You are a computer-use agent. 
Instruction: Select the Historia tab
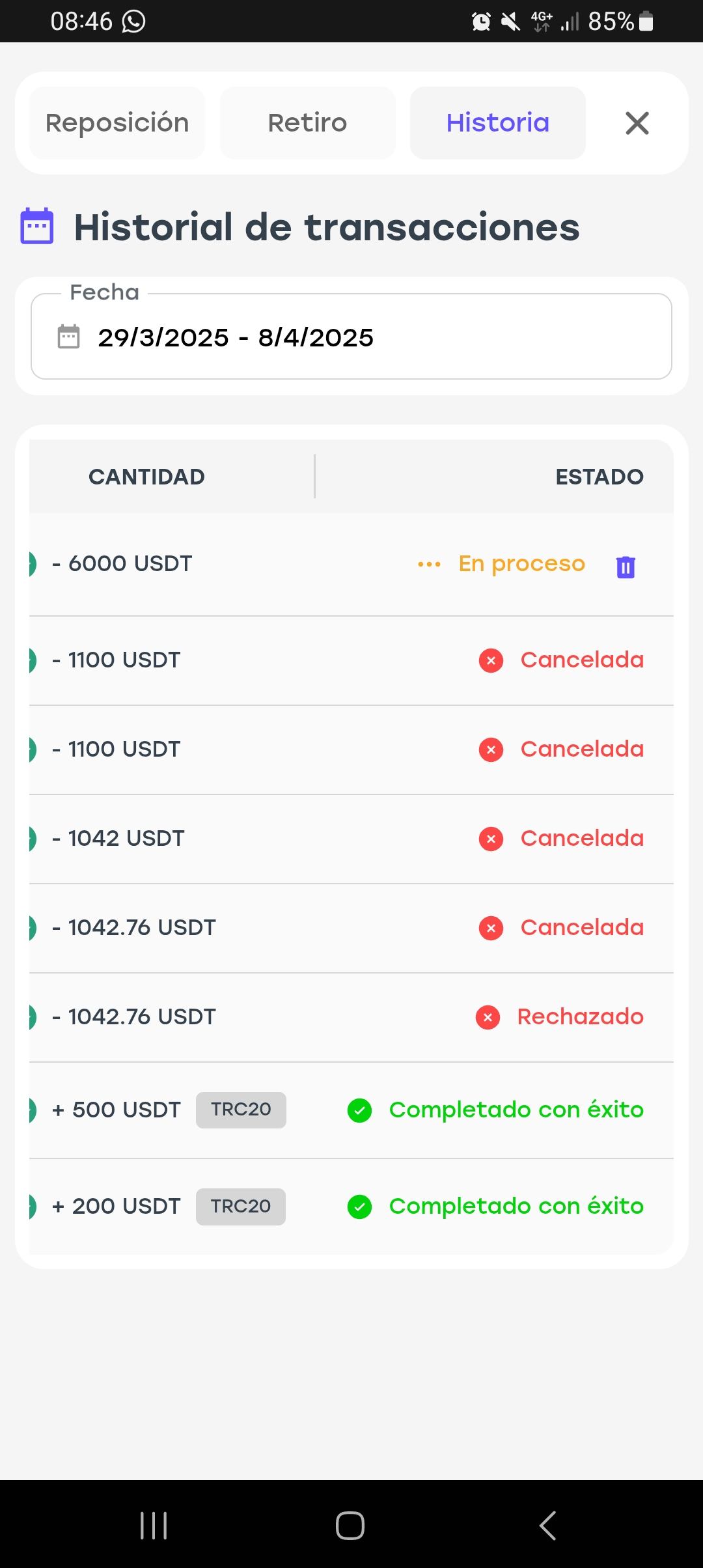[497, 122]
